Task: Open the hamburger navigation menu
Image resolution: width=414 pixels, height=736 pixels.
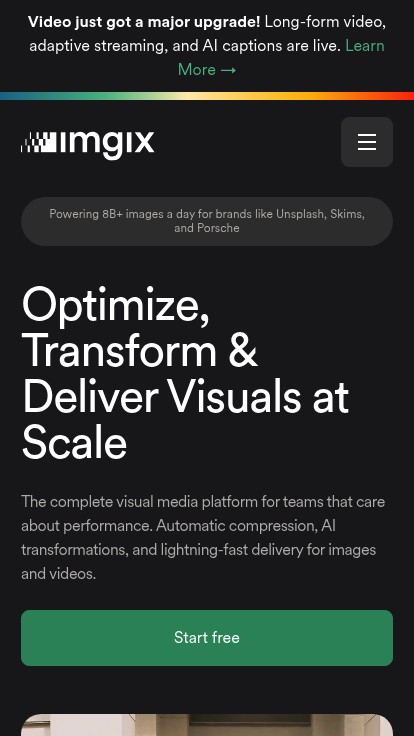Action: (367, 142)
